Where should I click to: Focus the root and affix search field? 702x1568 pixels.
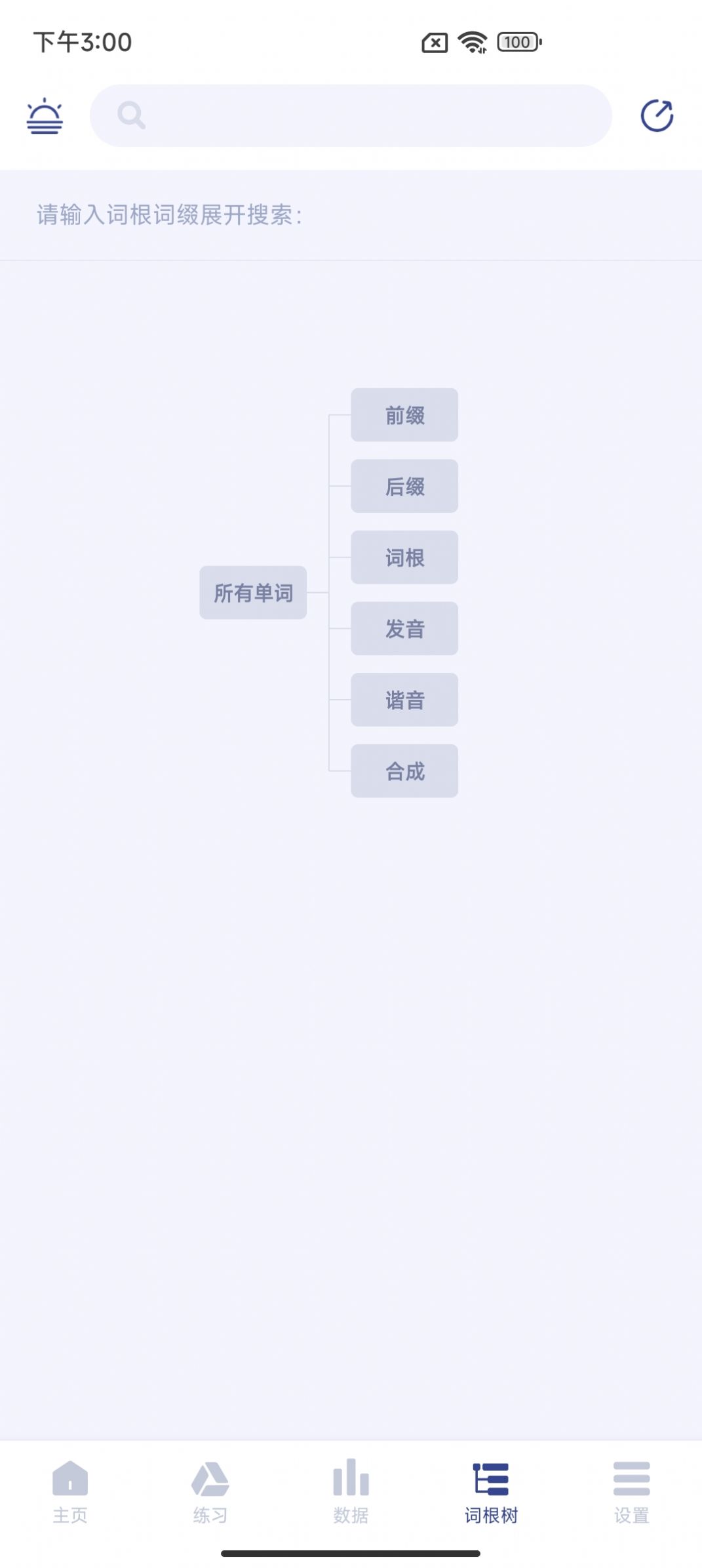point(351,115)
